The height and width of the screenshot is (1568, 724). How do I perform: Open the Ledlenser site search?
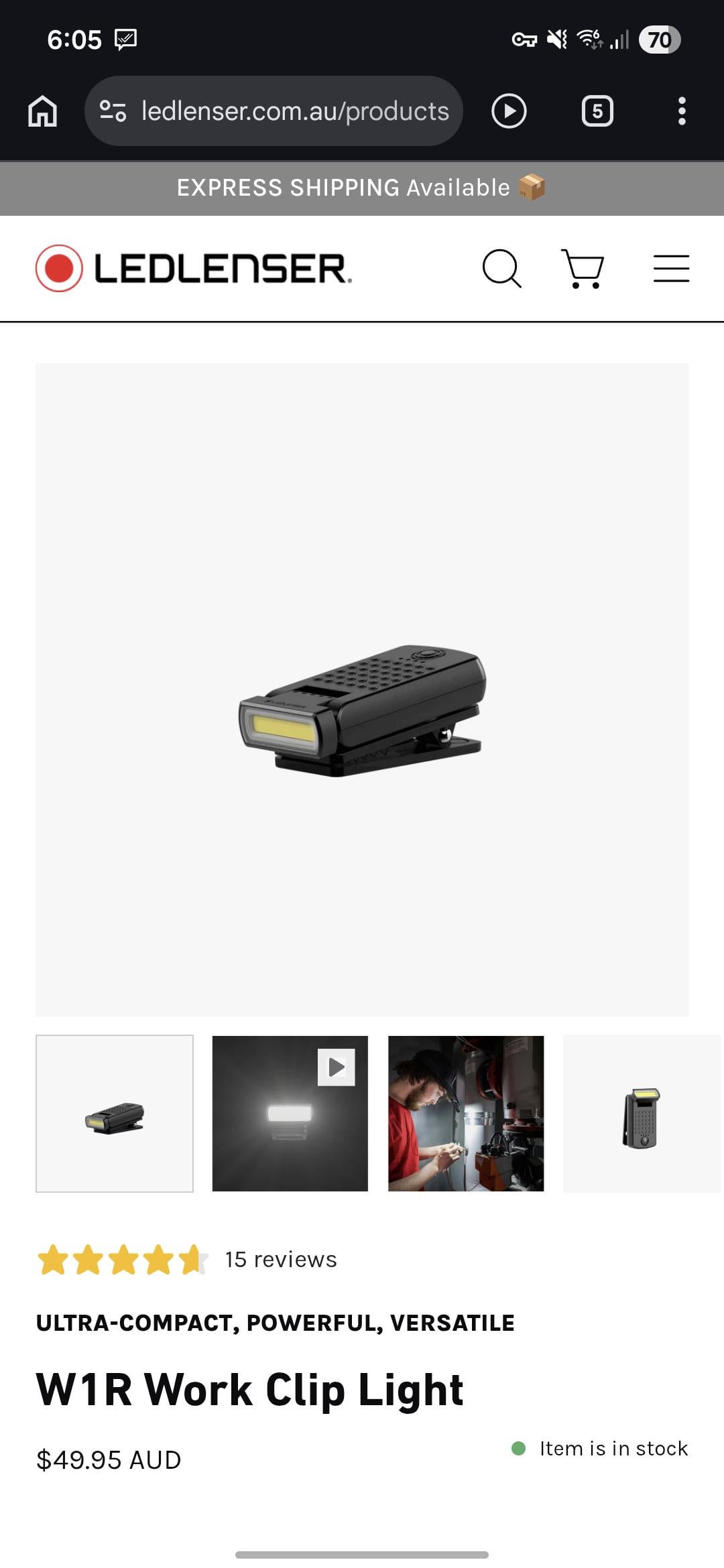pyautogui.click(x=501, y=269)
